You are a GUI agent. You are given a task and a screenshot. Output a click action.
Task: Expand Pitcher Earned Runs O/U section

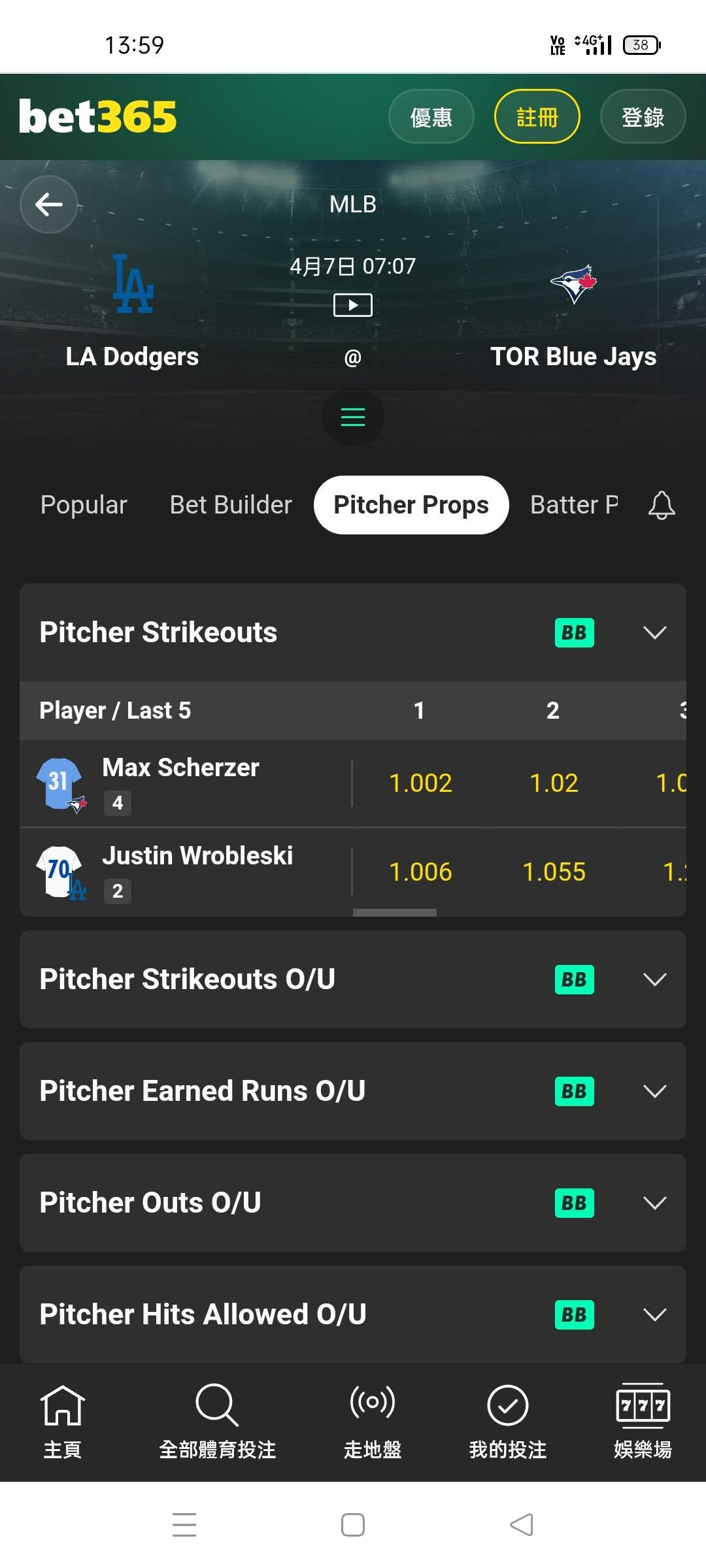click(x=654, y=1091)
